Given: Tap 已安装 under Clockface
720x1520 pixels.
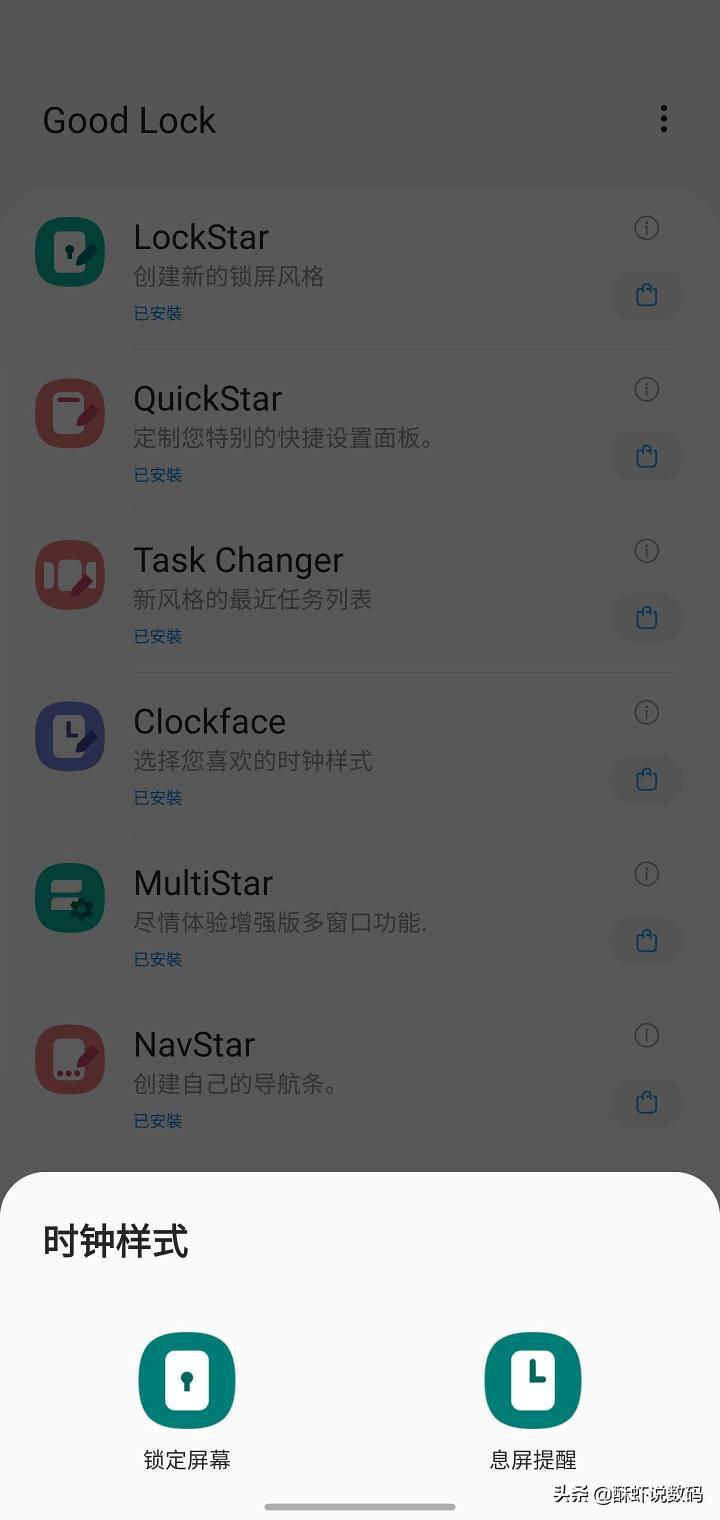Looking at the screenshot, I should (157, 797).
